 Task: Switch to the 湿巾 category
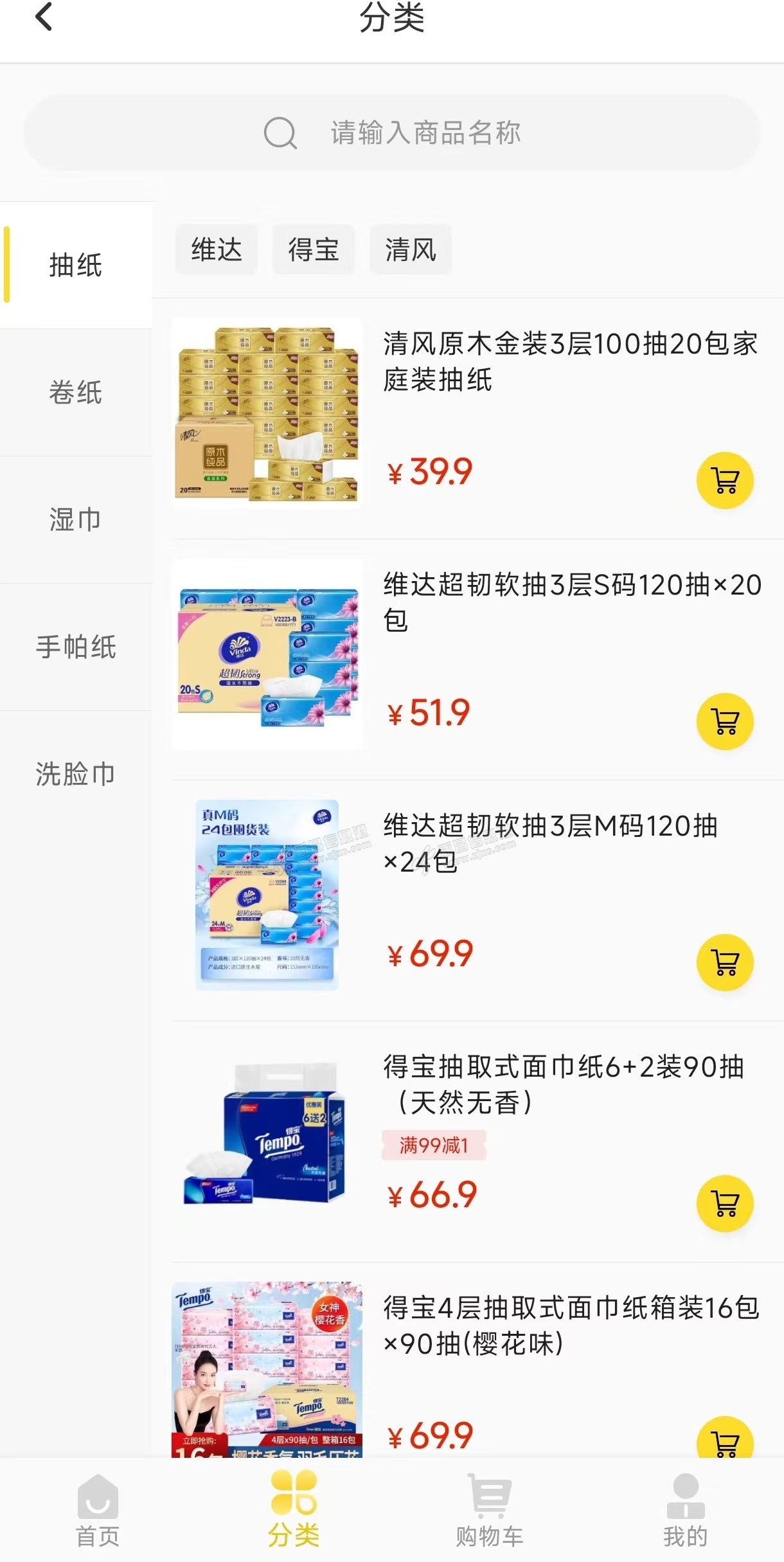[76, 519]
